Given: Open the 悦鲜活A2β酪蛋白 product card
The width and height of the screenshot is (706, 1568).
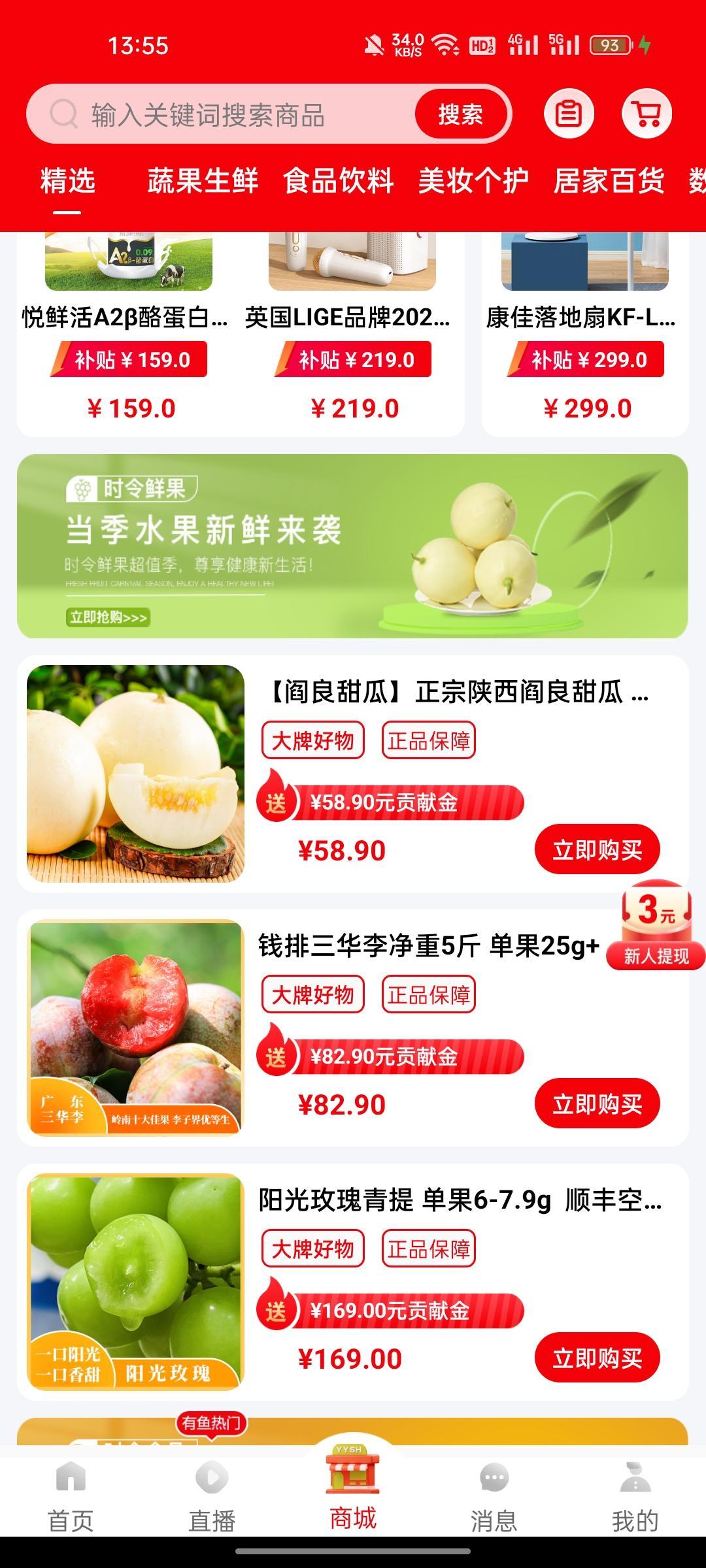Looking at the screenshot, I should pyautogui.click(x=129, y=332).
